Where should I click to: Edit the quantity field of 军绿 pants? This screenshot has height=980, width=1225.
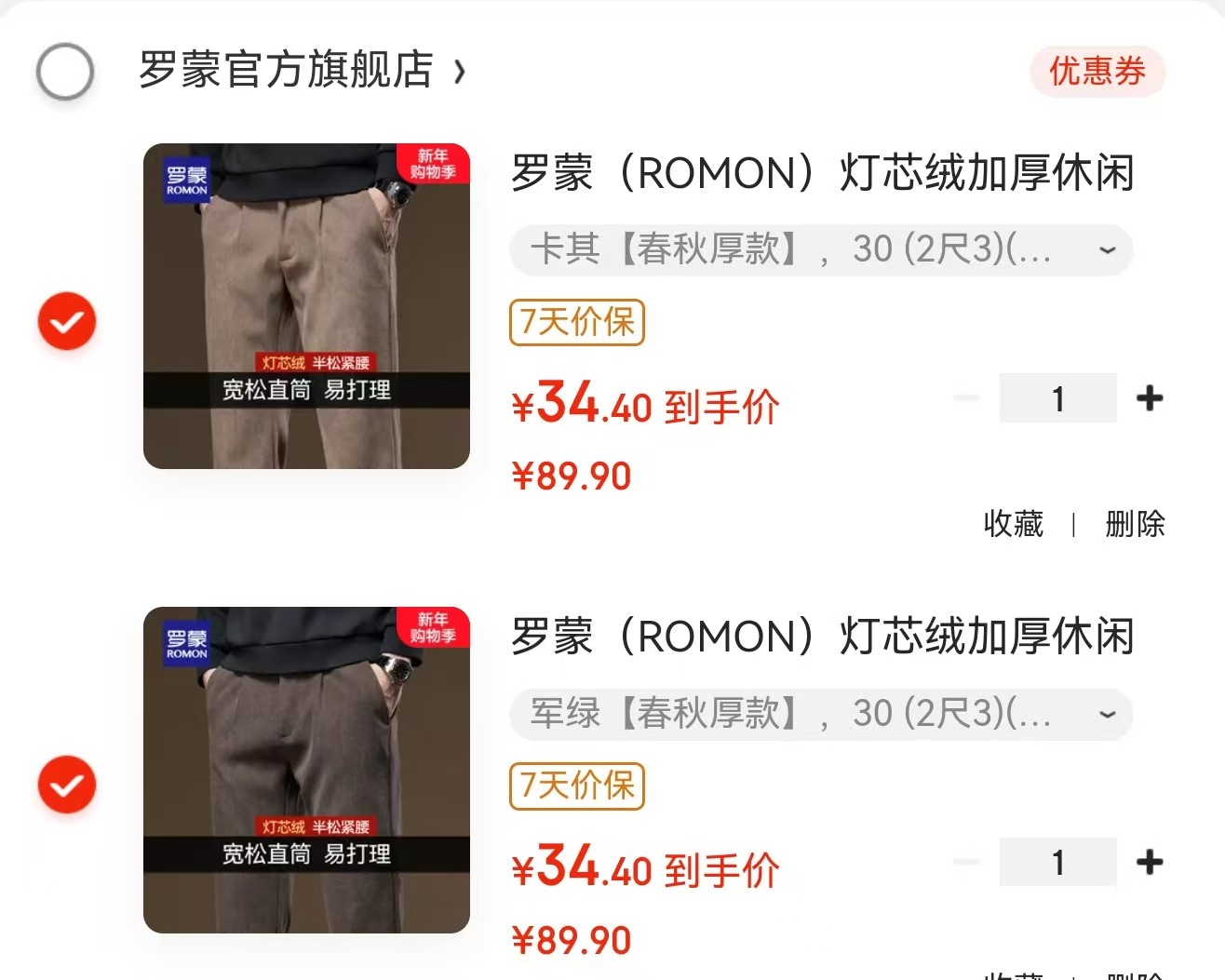click(x=1057, y=862)
